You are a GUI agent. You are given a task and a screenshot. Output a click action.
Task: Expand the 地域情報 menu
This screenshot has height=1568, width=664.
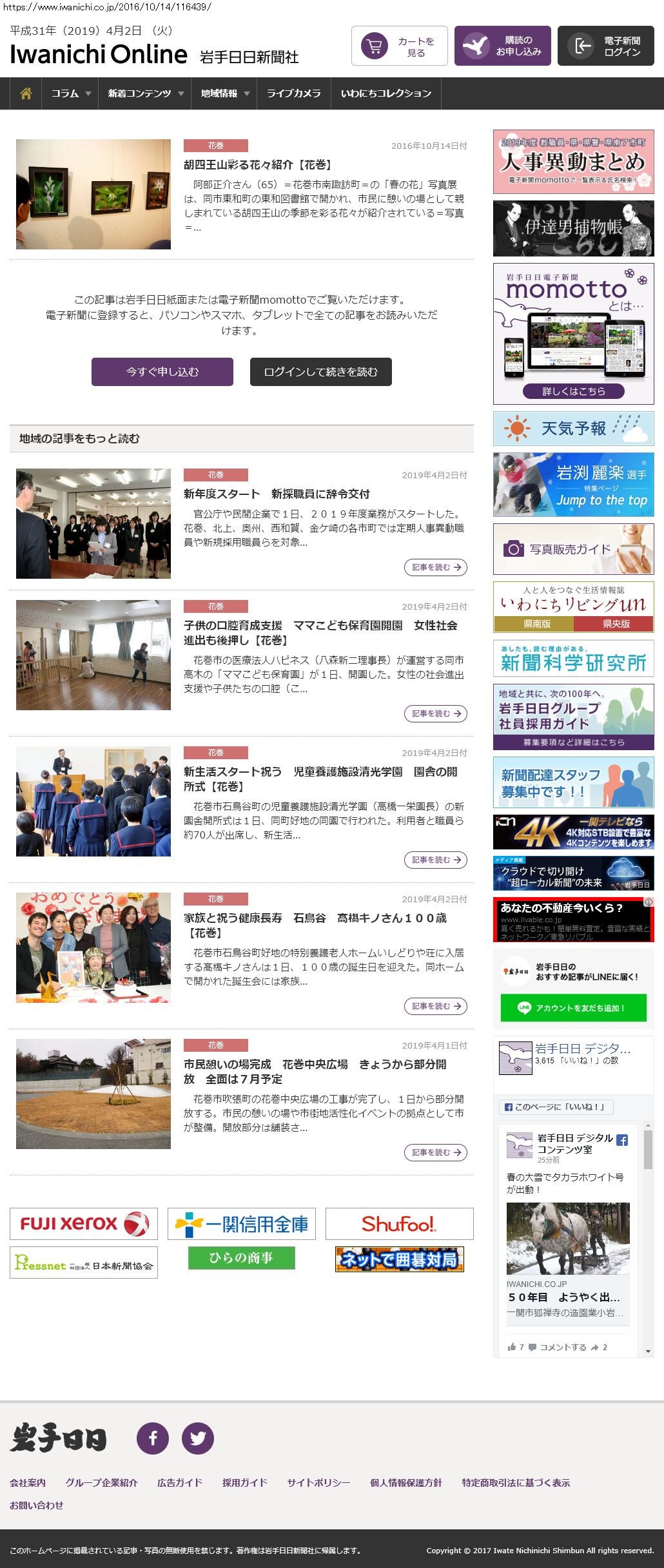pyautogui.click(x=224, y=93)
